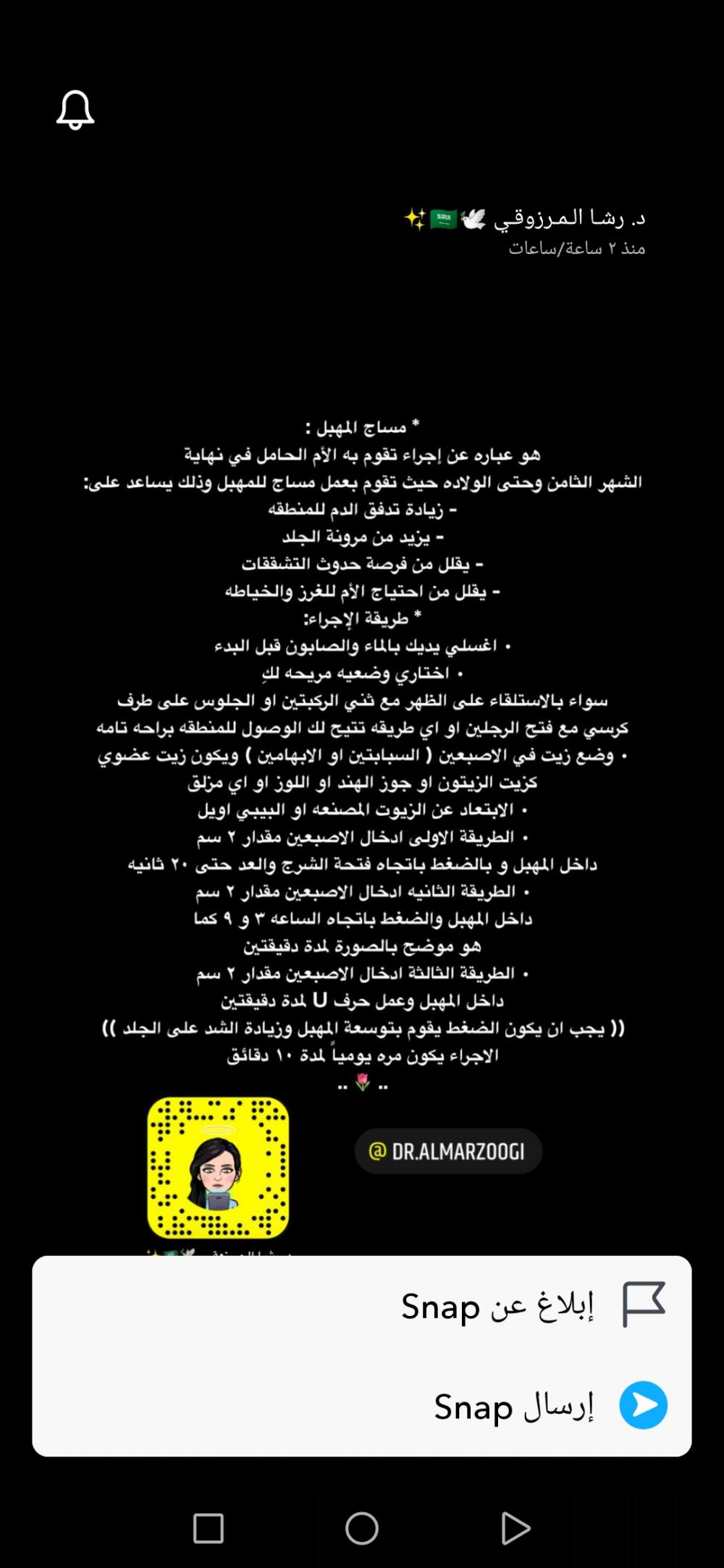Screen dimensions: 724x1568
Task: Tap the notification bell icon
Action: [x=75, y=110]
